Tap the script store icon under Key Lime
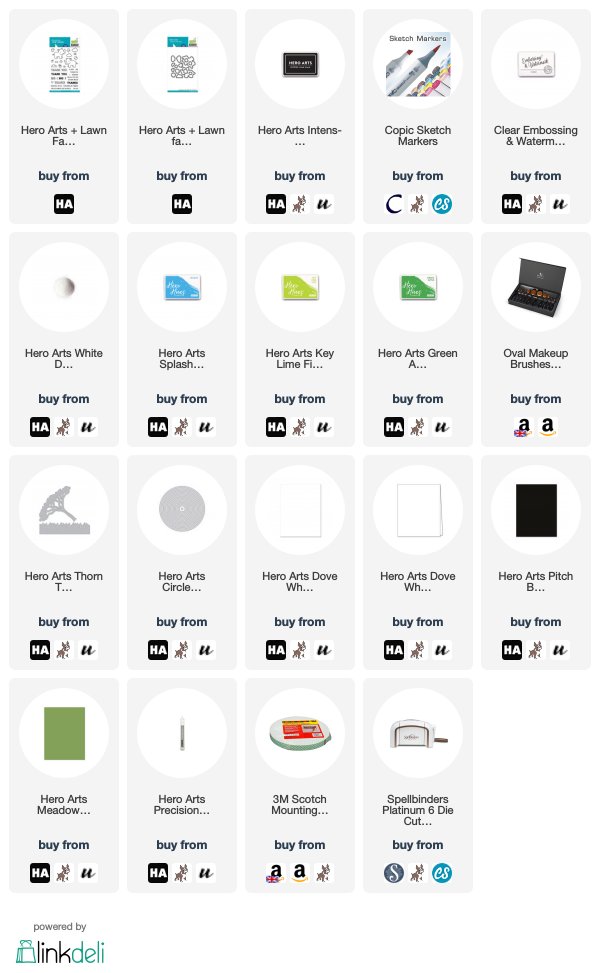This screenshot has width=600, height=973. [x=323, y=427]
